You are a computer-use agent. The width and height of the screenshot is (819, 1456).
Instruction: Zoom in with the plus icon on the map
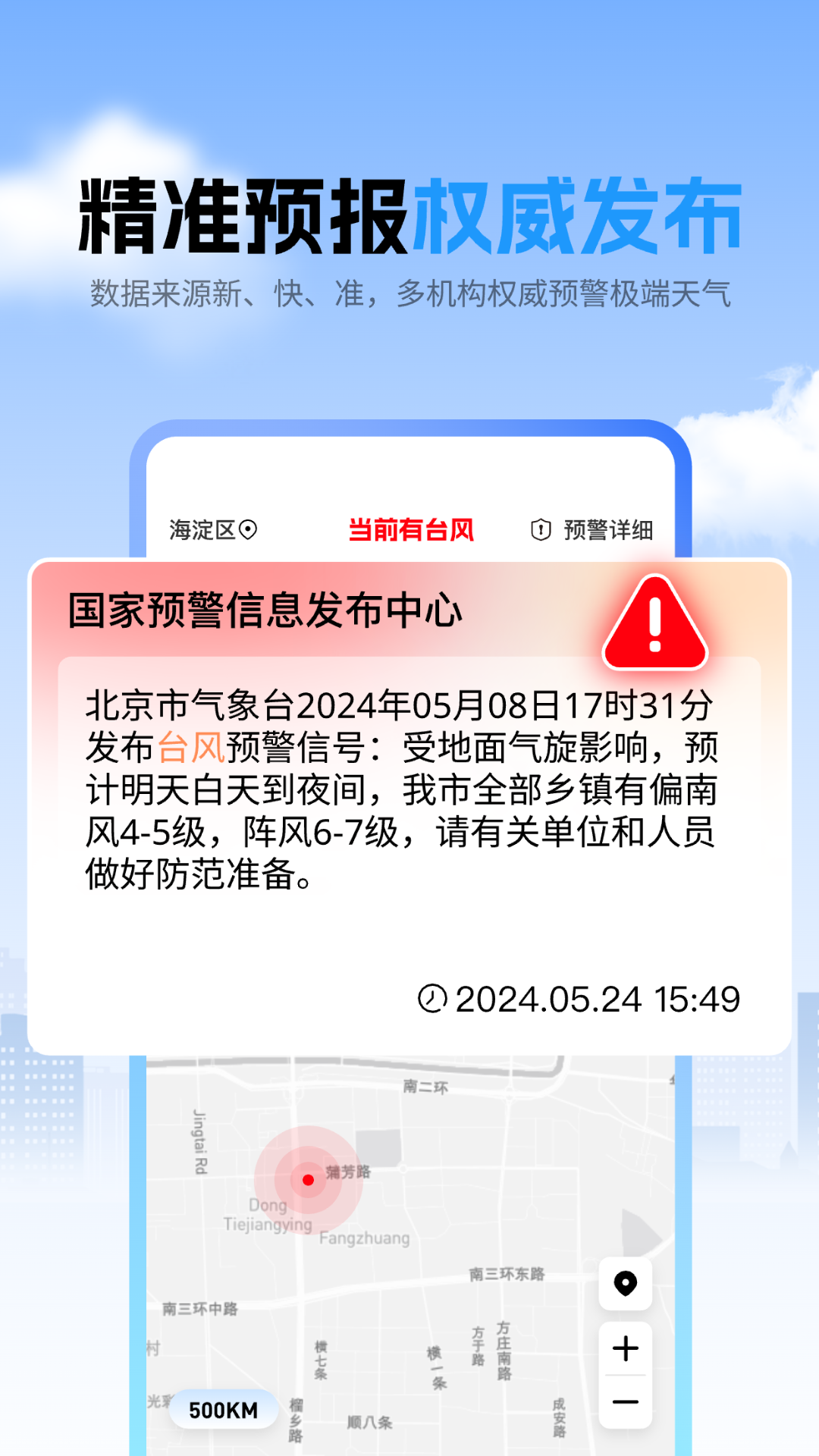tap(624, 1349)
